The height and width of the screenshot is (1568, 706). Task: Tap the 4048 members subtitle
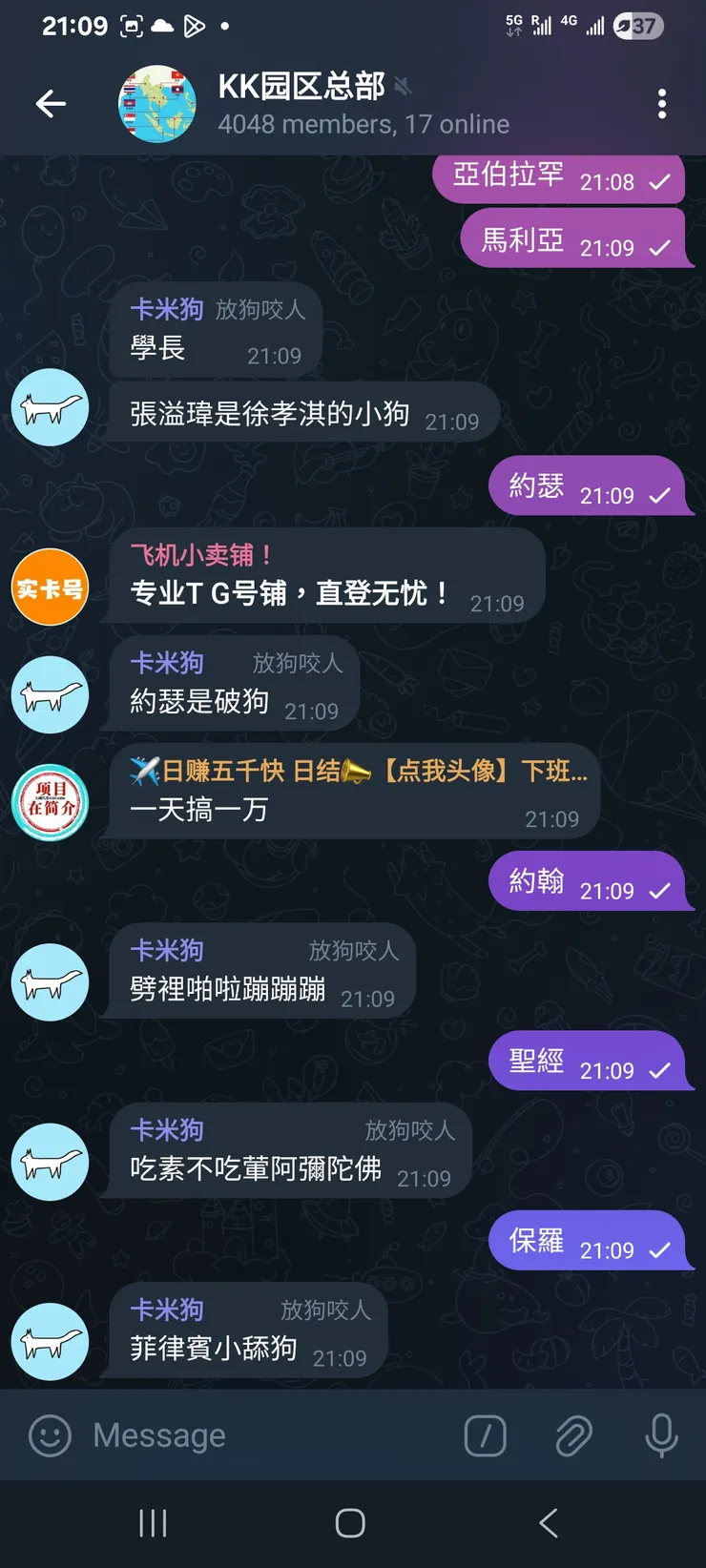(x=363, y=124)
